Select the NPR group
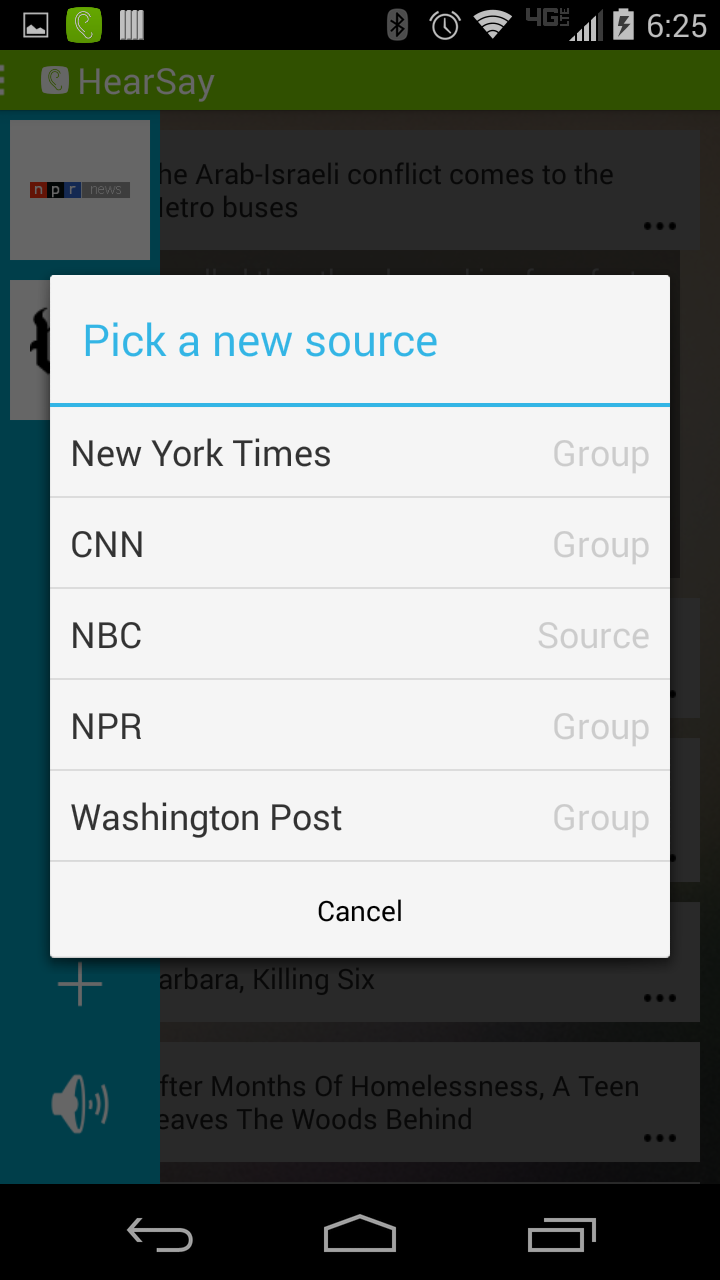 [360, 726]
